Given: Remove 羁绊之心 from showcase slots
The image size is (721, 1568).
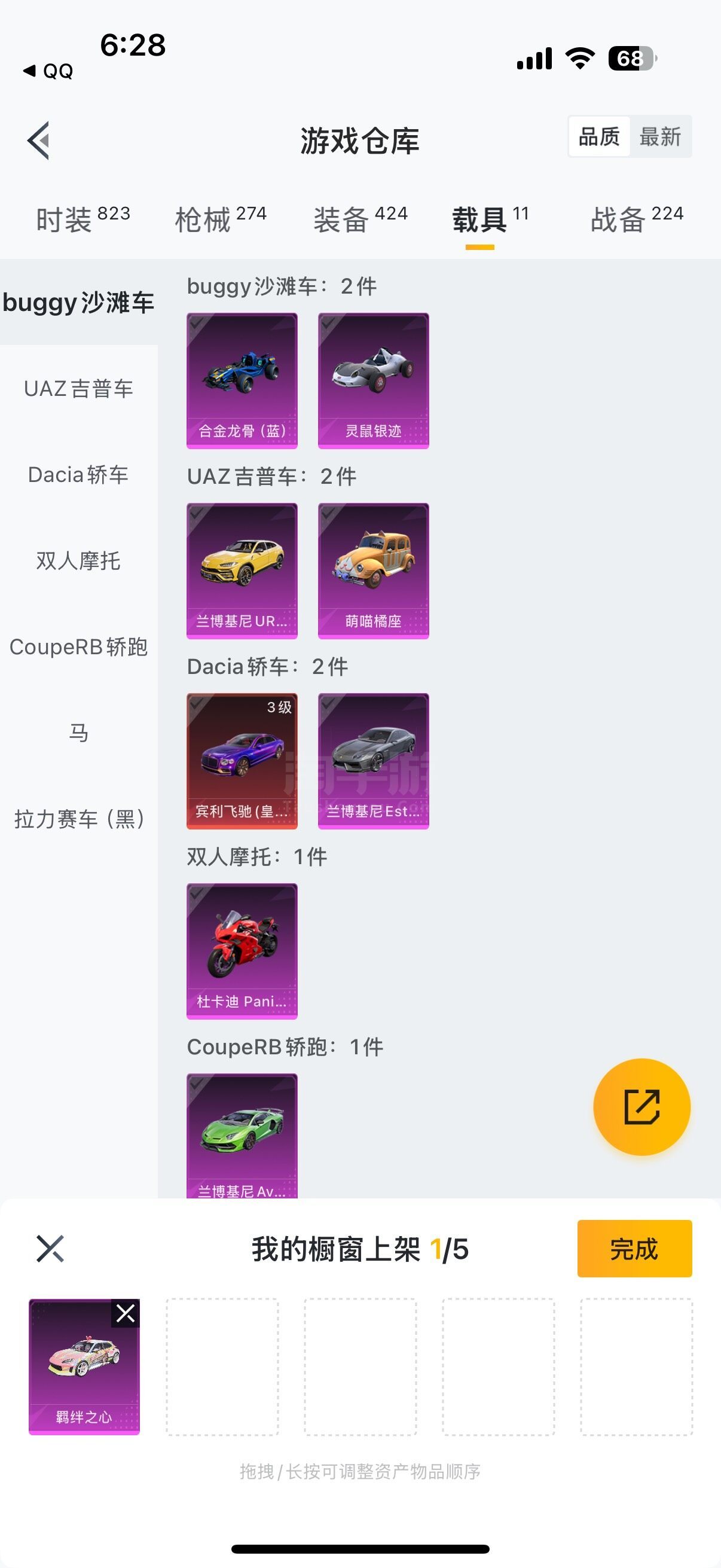Looking at the screenshot, I should click(126, 1313).
